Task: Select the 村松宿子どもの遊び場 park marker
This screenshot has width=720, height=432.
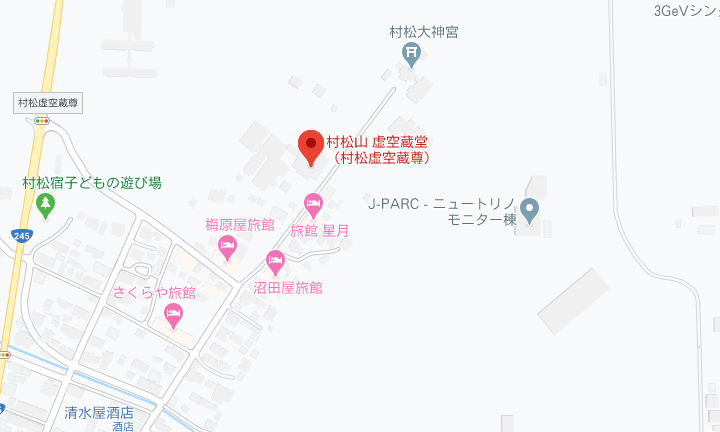Action: (x=44, y=204)
